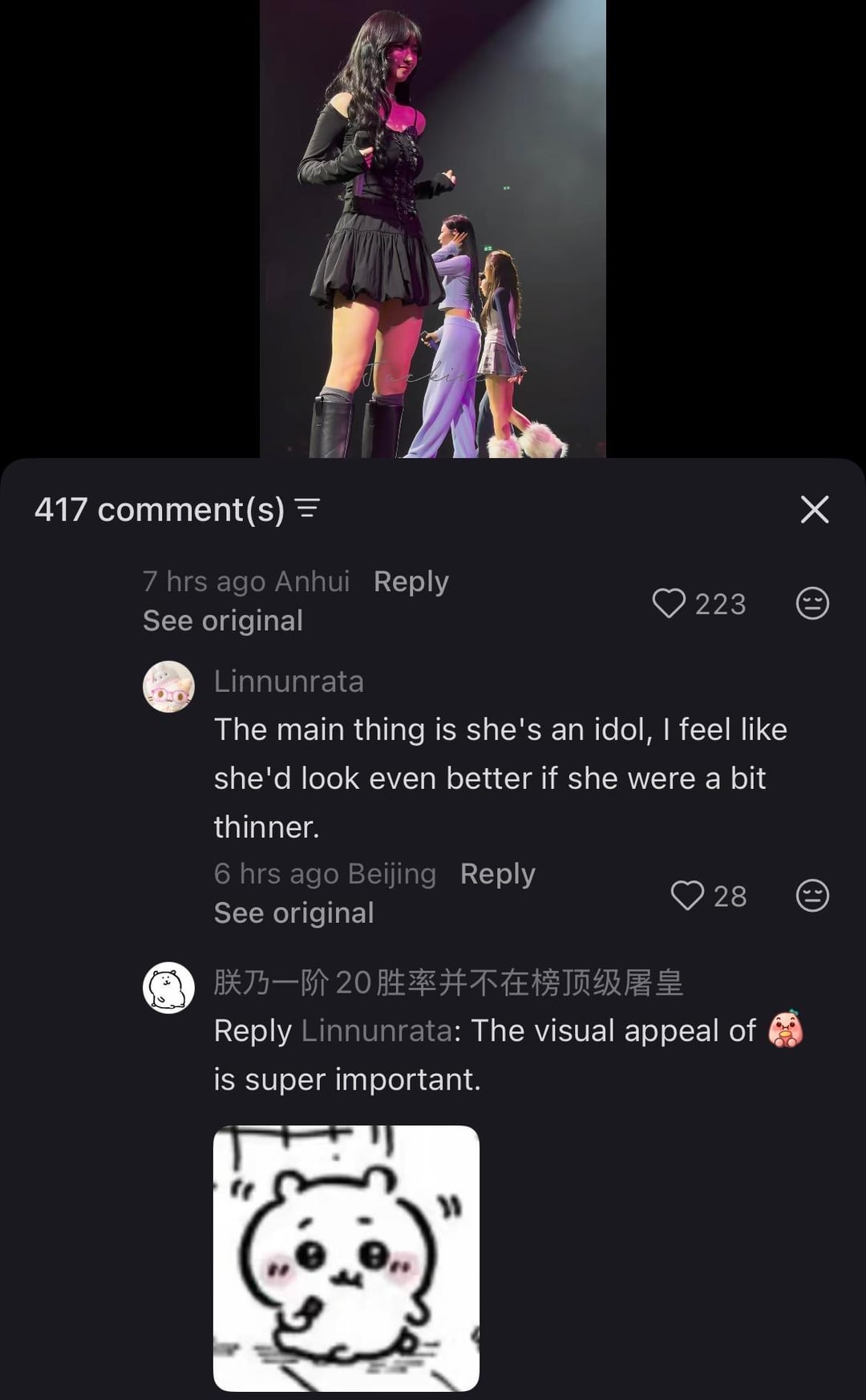Screen dimensions: 866x1400
Task: Like the comment with 223 likes
Action: coord(670,604)
